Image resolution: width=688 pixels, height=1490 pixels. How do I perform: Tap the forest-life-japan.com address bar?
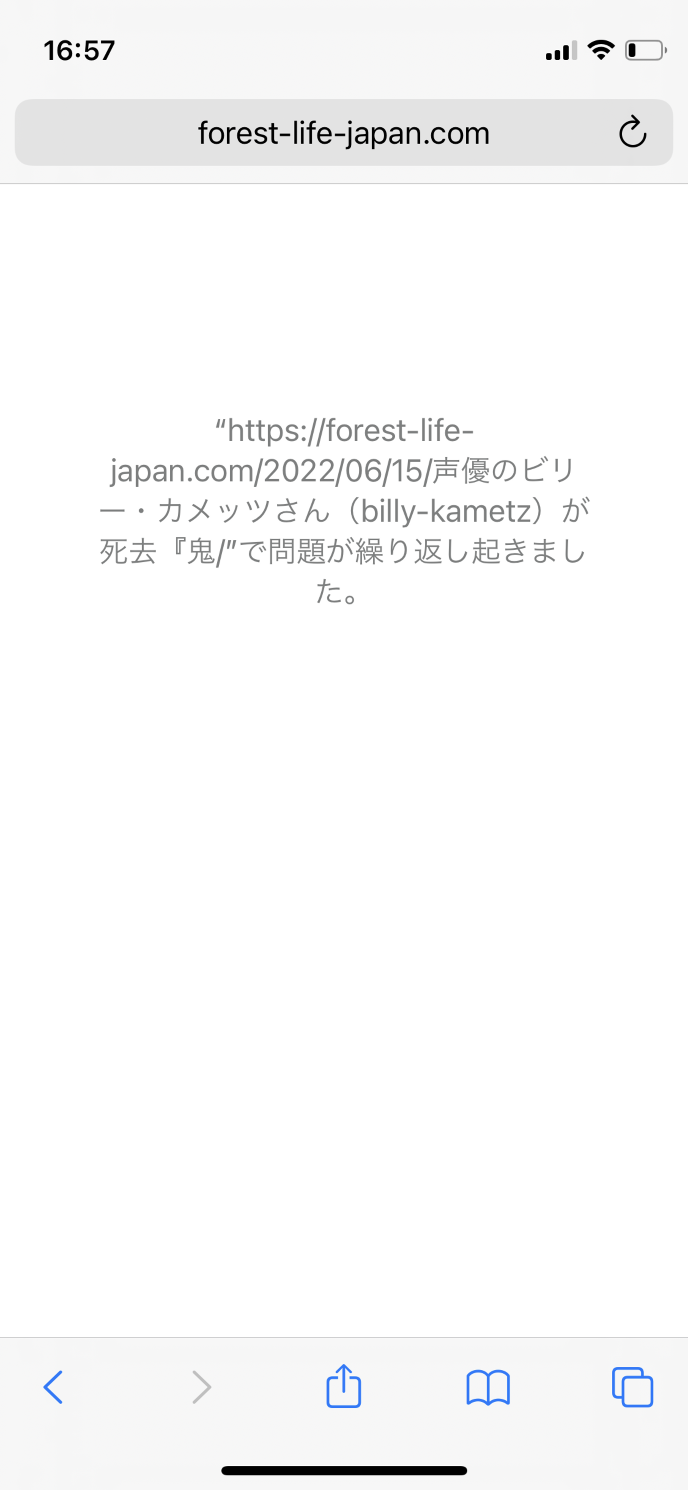[343, 133]
